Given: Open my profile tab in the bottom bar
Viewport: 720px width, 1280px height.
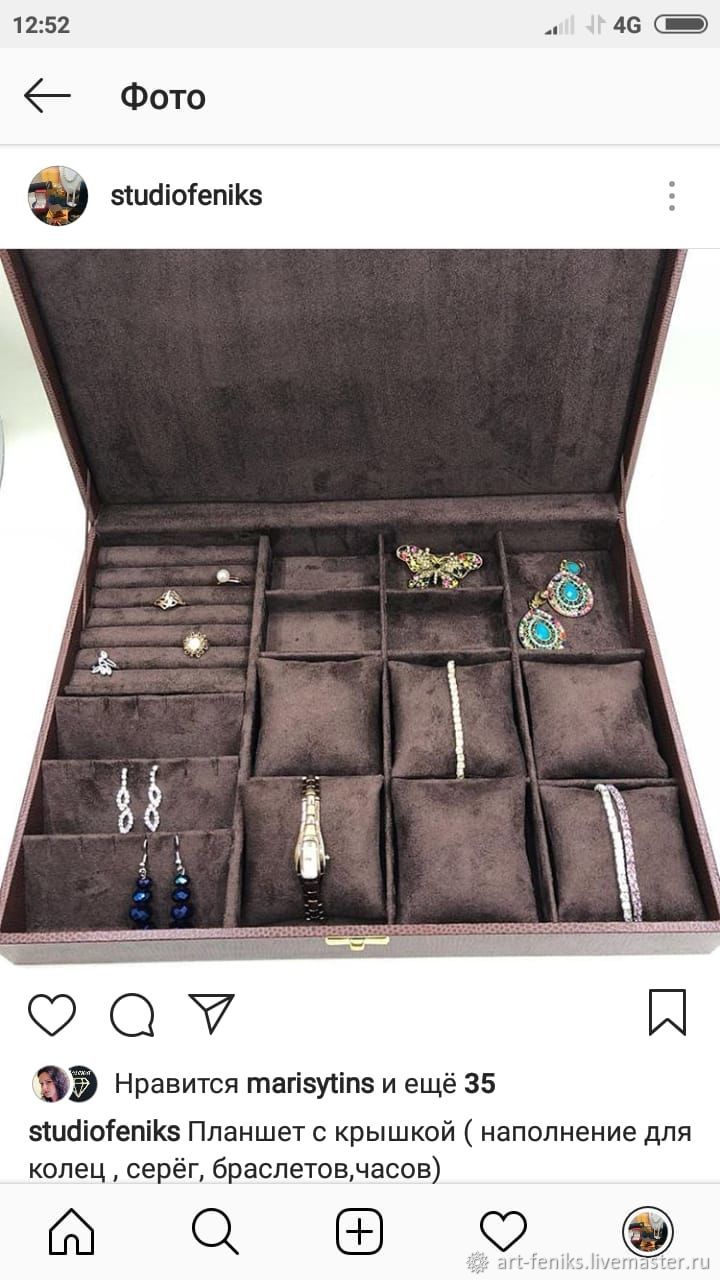Looking at the screenshot, I should (648, 1231).
